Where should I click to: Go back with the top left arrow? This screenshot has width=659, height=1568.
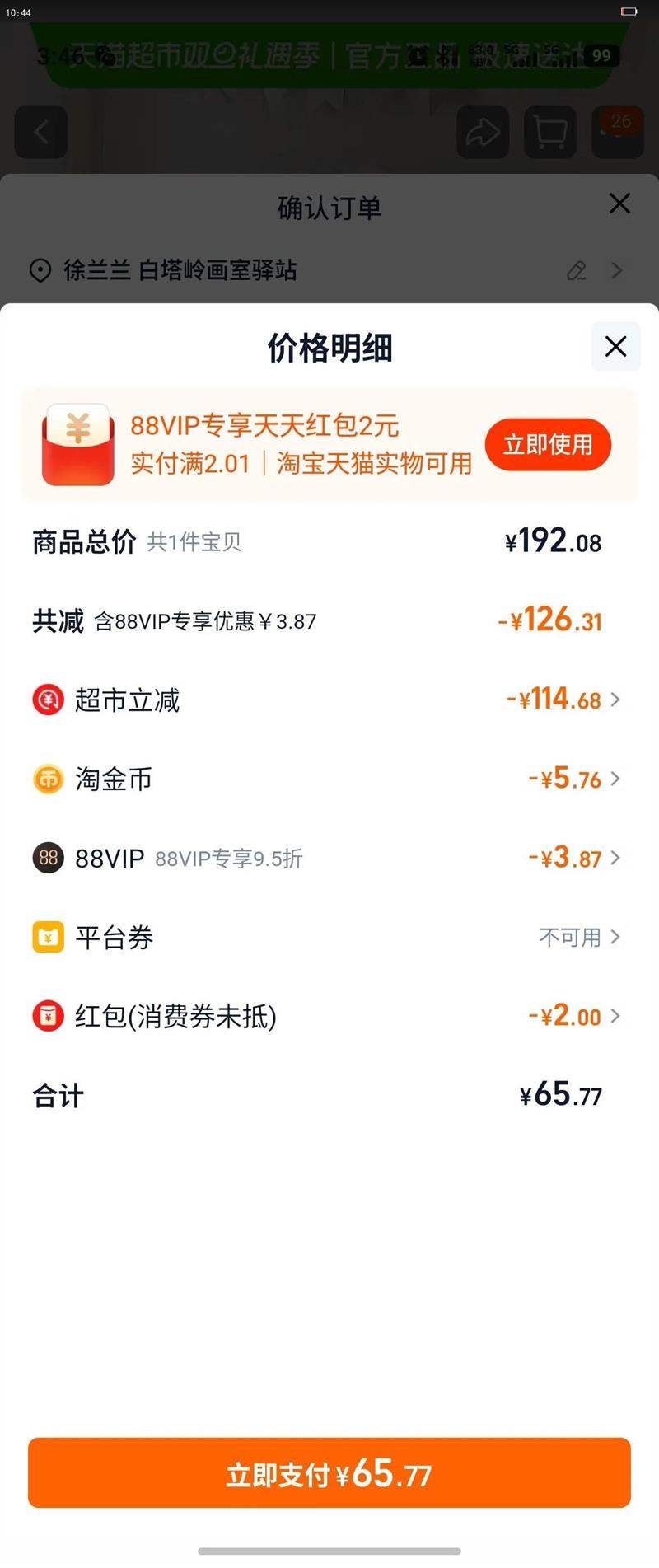pyautogui.click(x=41, y=132)
